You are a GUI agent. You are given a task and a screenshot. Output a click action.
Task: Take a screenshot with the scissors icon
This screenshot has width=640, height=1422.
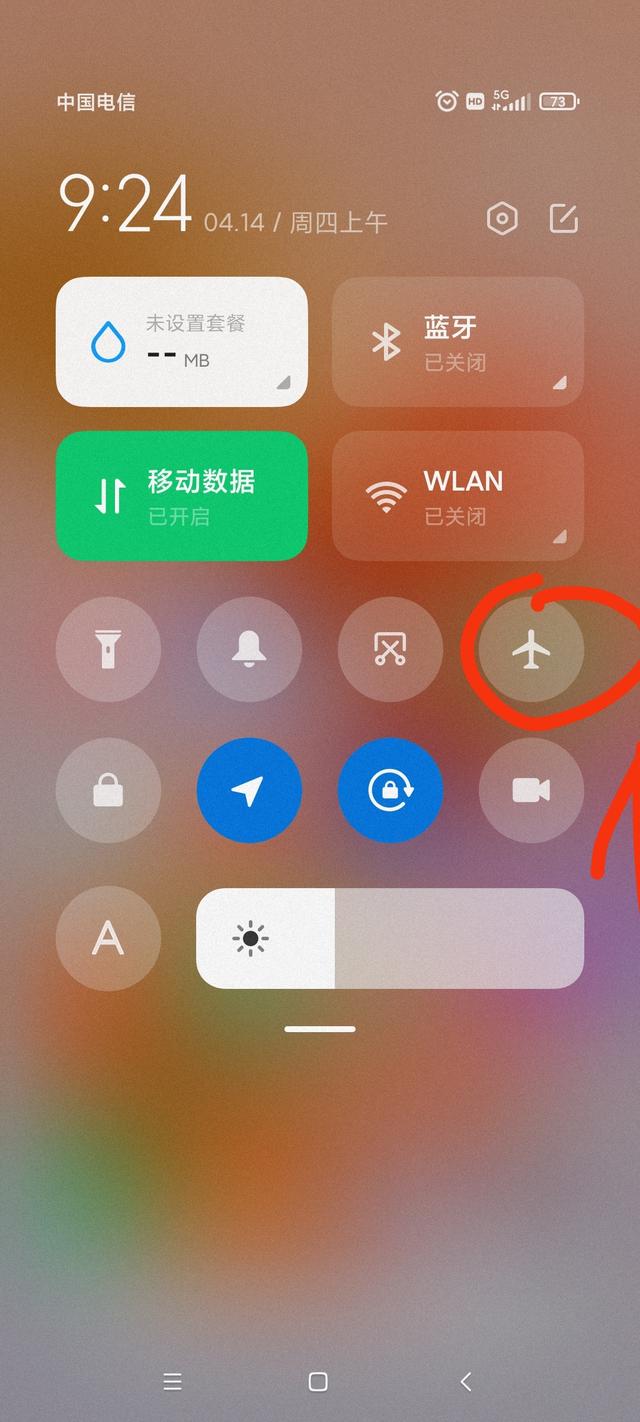(390, 650)
